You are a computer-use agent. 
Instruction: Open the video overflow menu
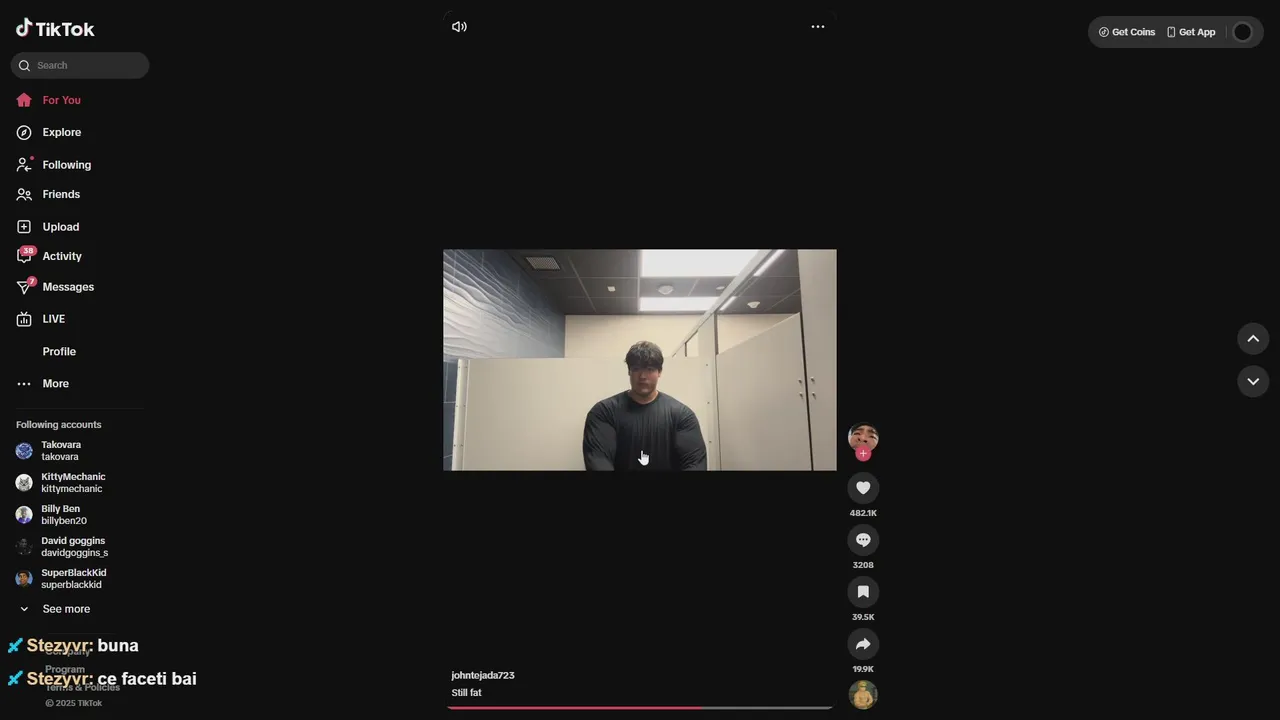coord(817,27)
